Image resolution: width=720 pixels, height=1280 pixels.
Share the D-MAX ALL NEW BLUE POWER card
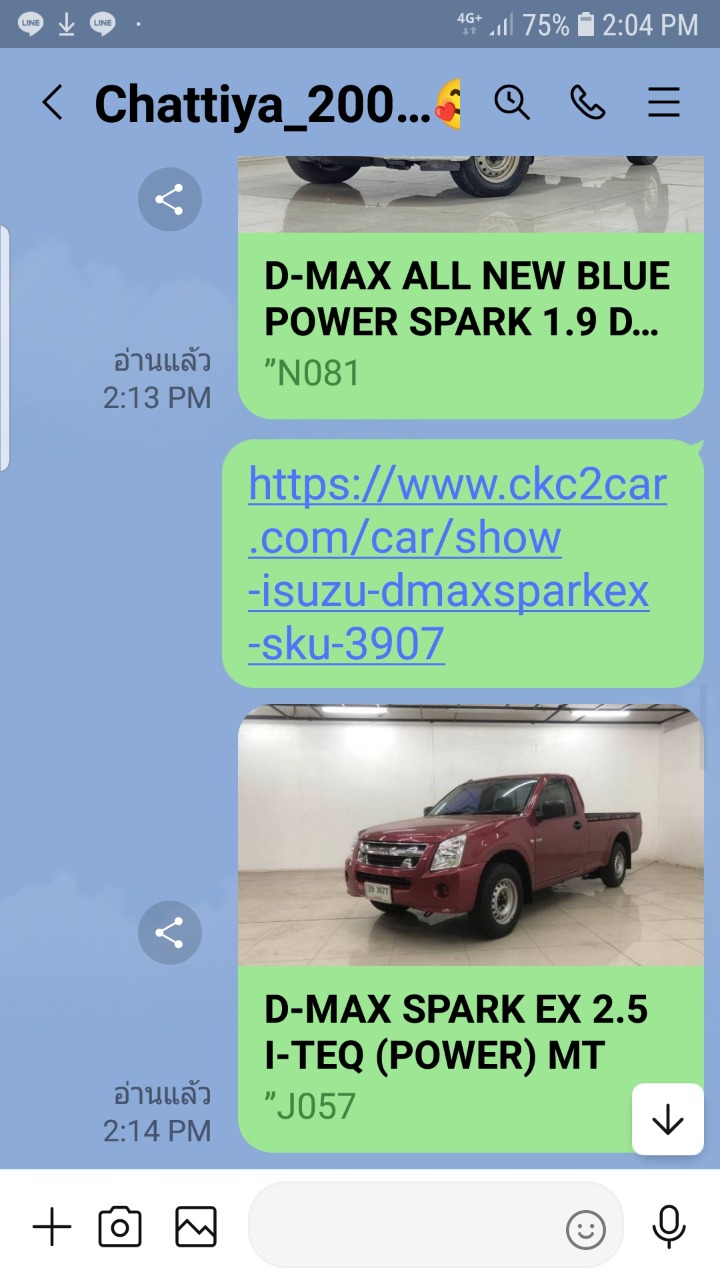(x=169, y=200)
